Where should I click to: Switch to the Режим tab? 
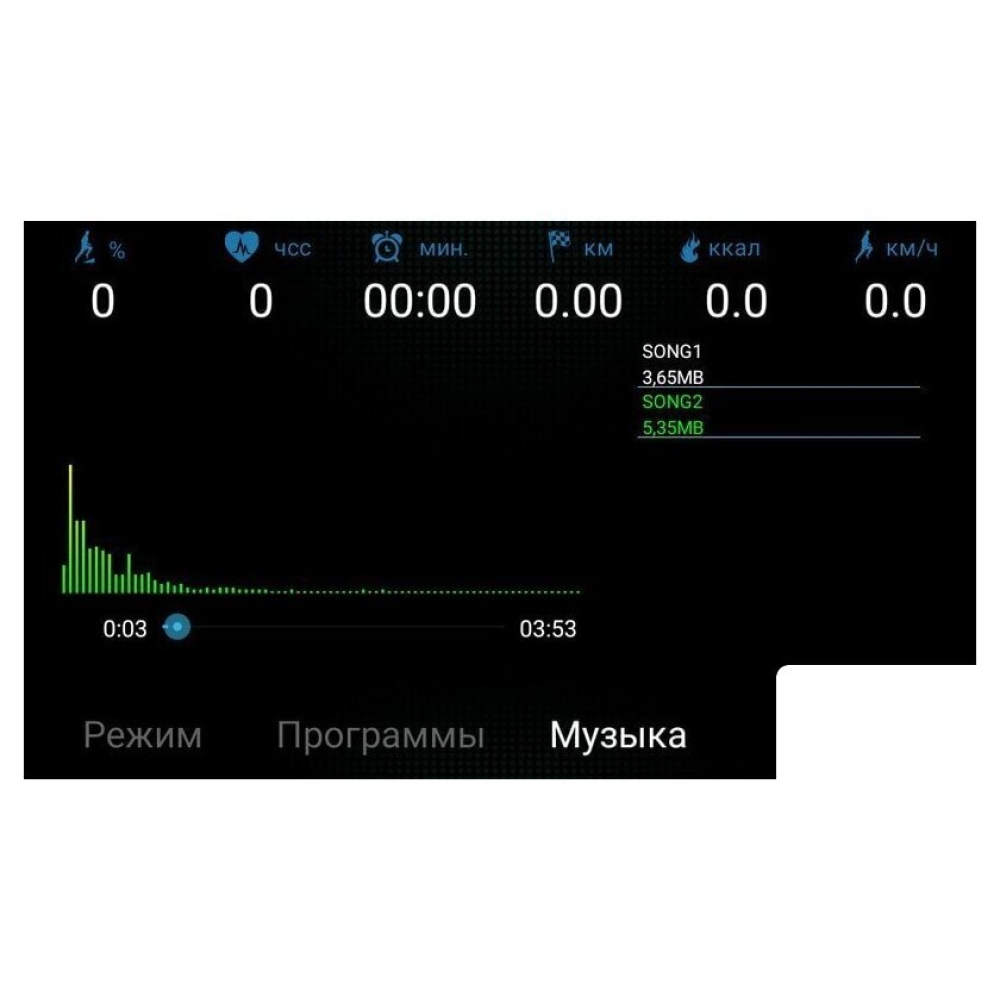coord(142,736)
